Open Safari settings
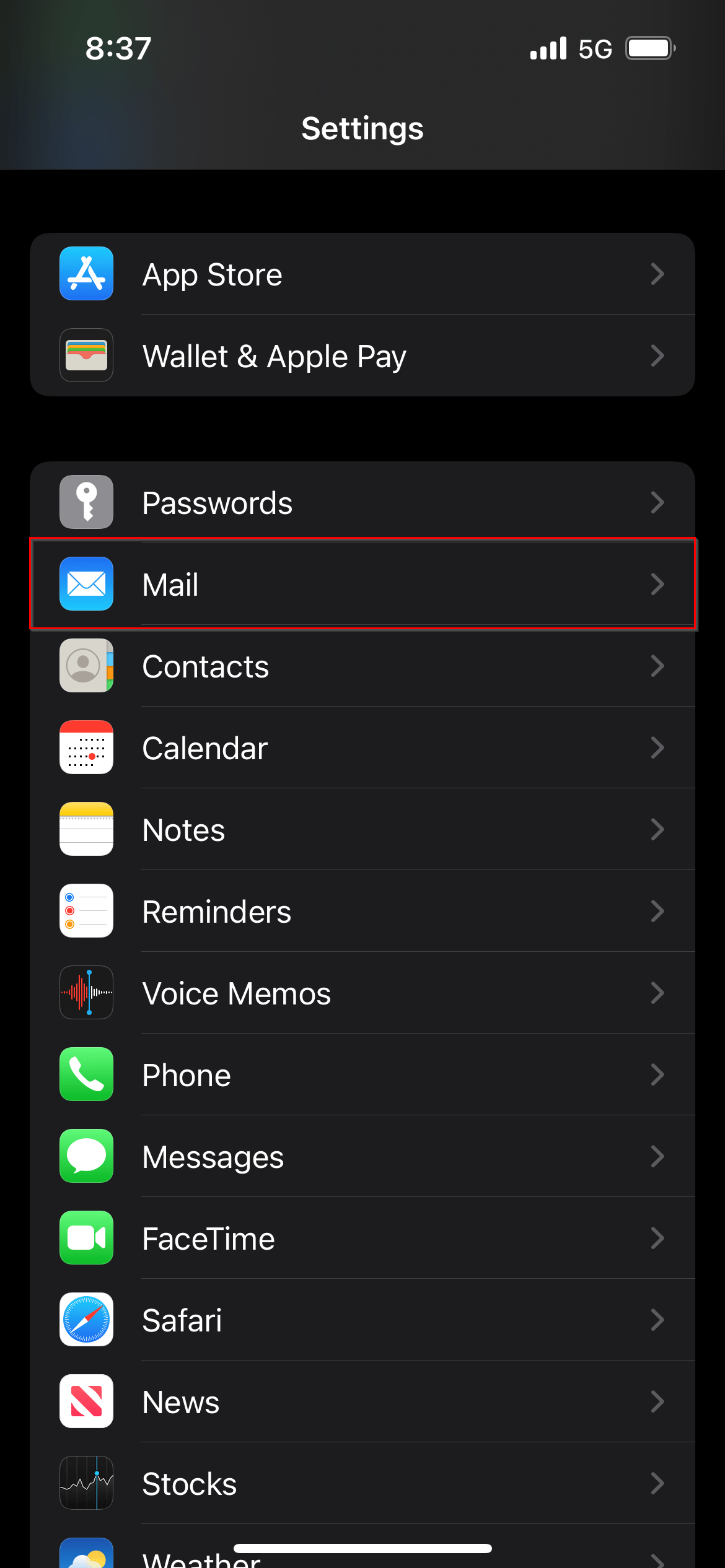This screenshot has height=1568, width=725. pyautogui.click(x=362, y=1320)
